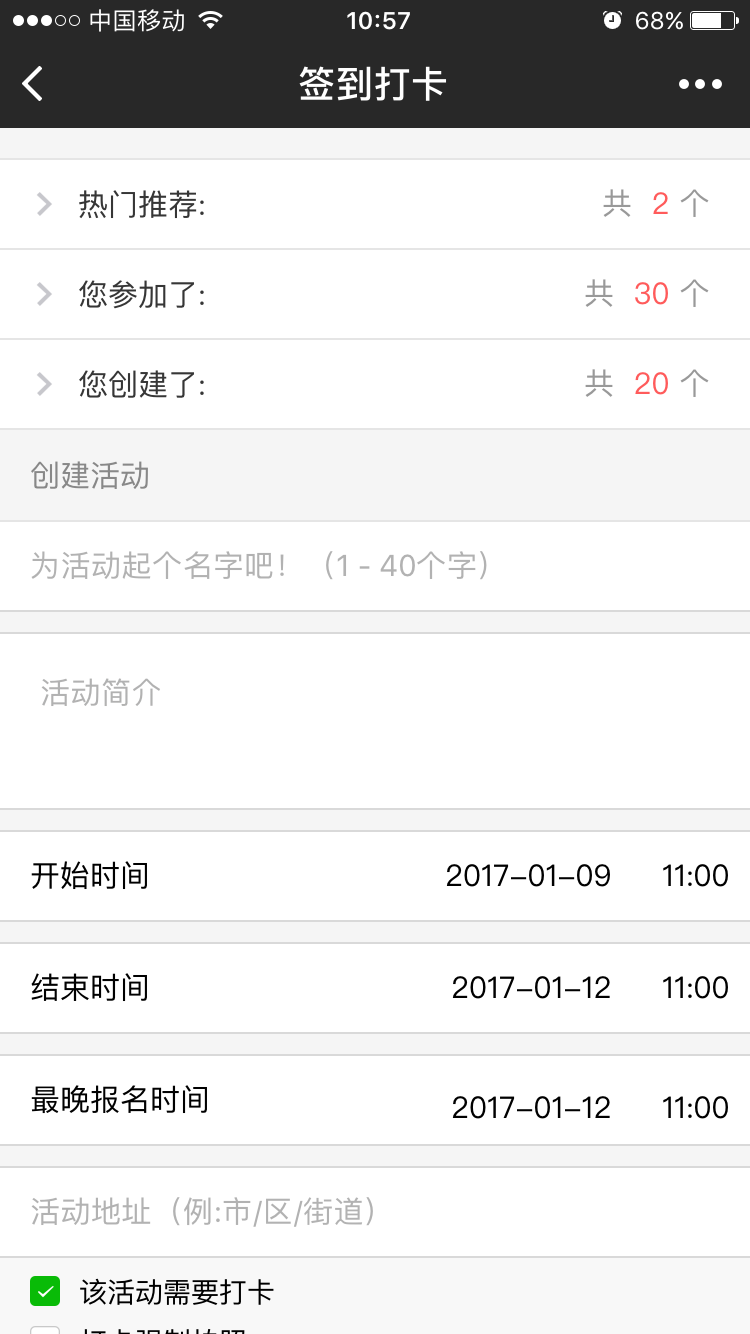The width and height of the screenshot is (750, 1334).
Task: Pick the 结束时间 date
Action: (x=531, y=988)
